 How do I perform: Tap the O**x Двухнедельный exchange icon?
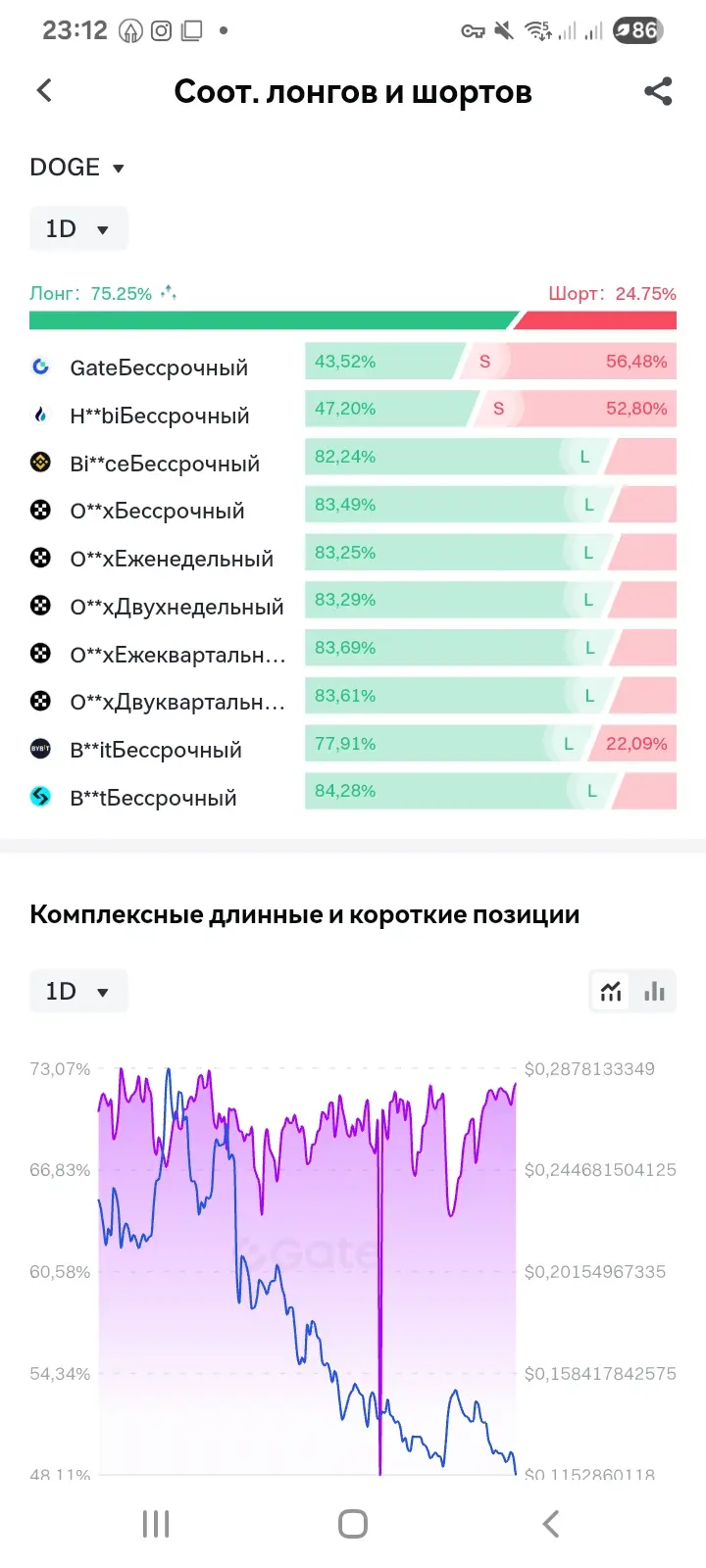coord(40,605)
